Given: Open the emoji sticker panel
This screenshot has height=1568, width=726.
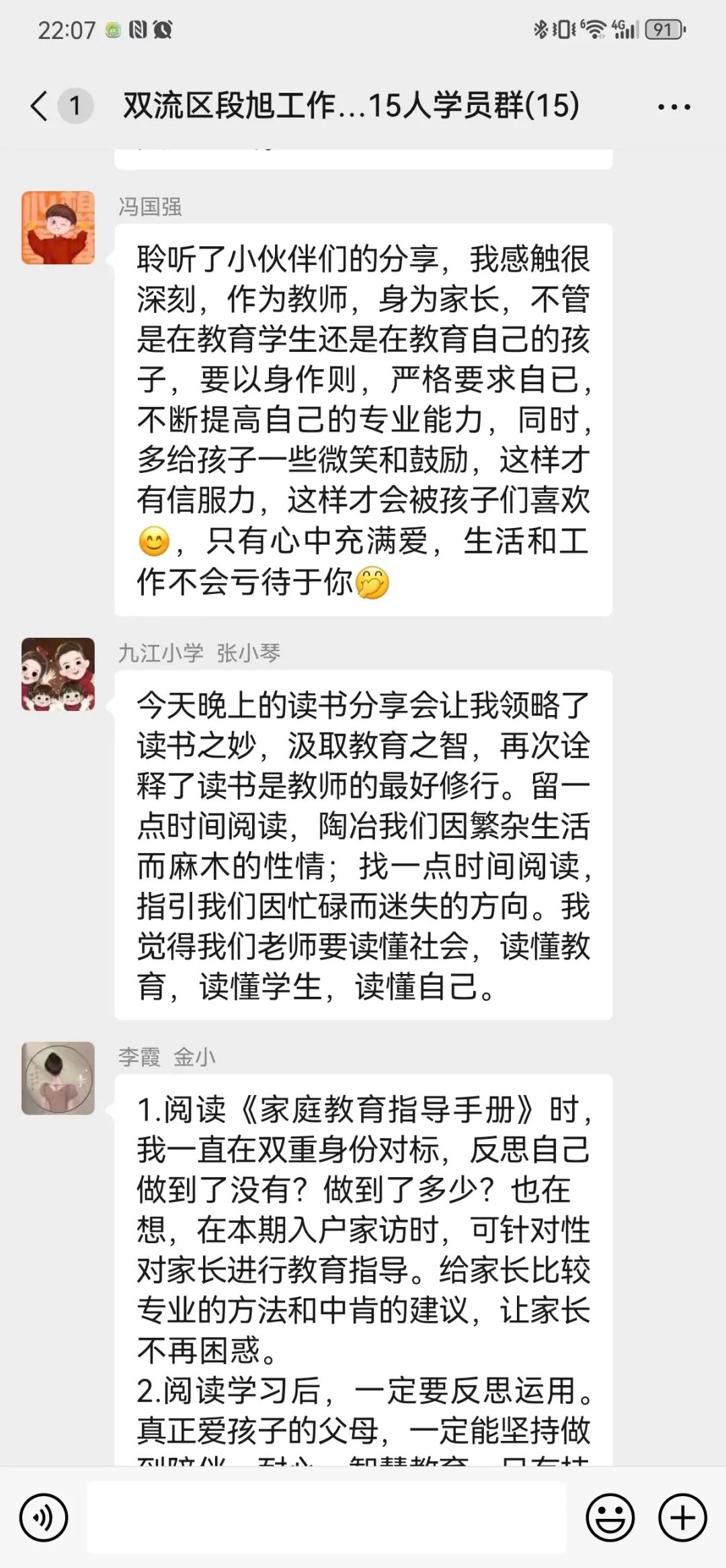Looking at the screenshot, I should (x=610, y=1518).
